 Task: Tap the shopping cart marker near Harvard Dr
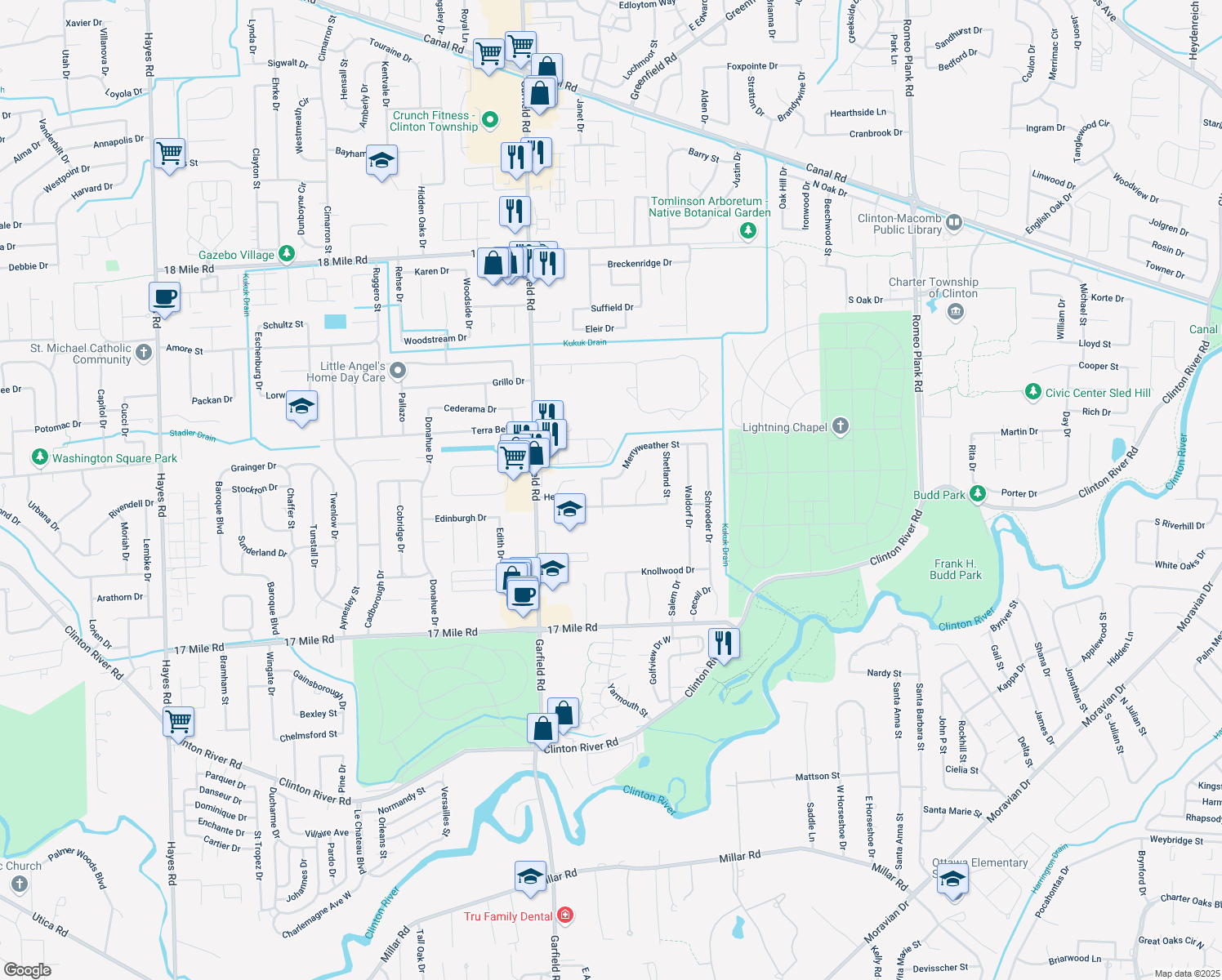pyautogui.click(x=170, y=153)
